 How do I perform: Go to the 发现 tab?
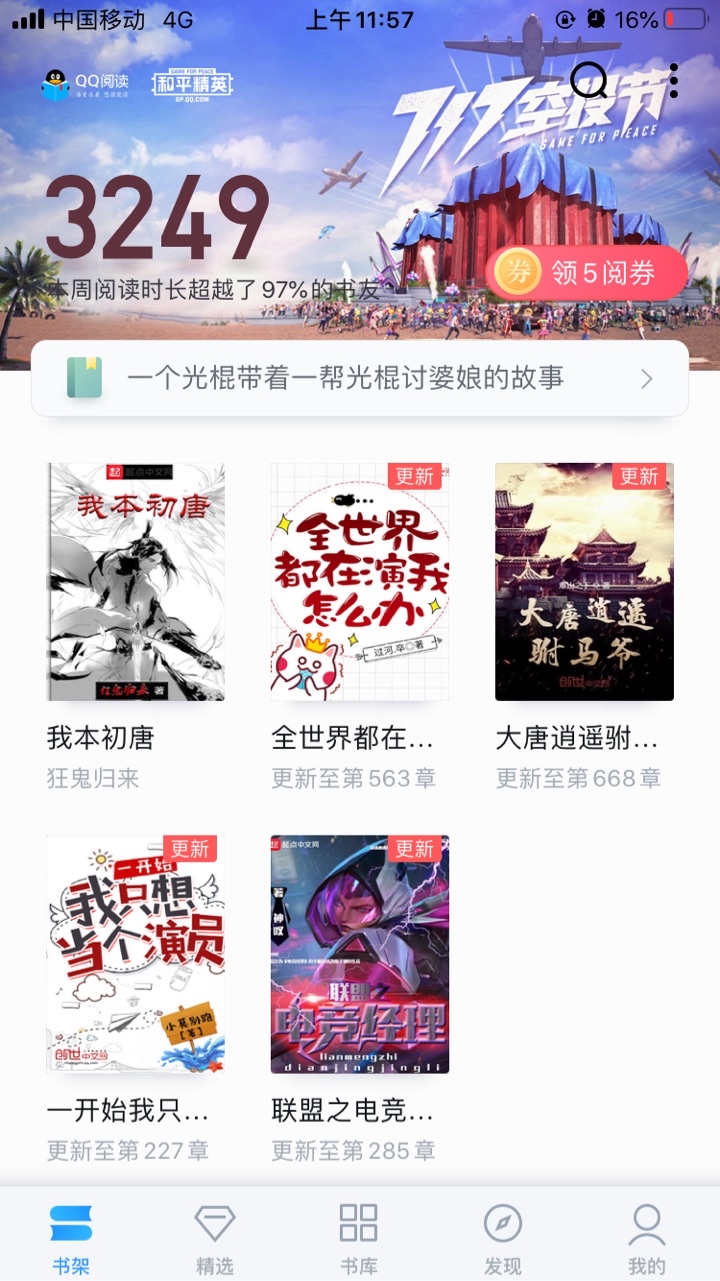503,1238
